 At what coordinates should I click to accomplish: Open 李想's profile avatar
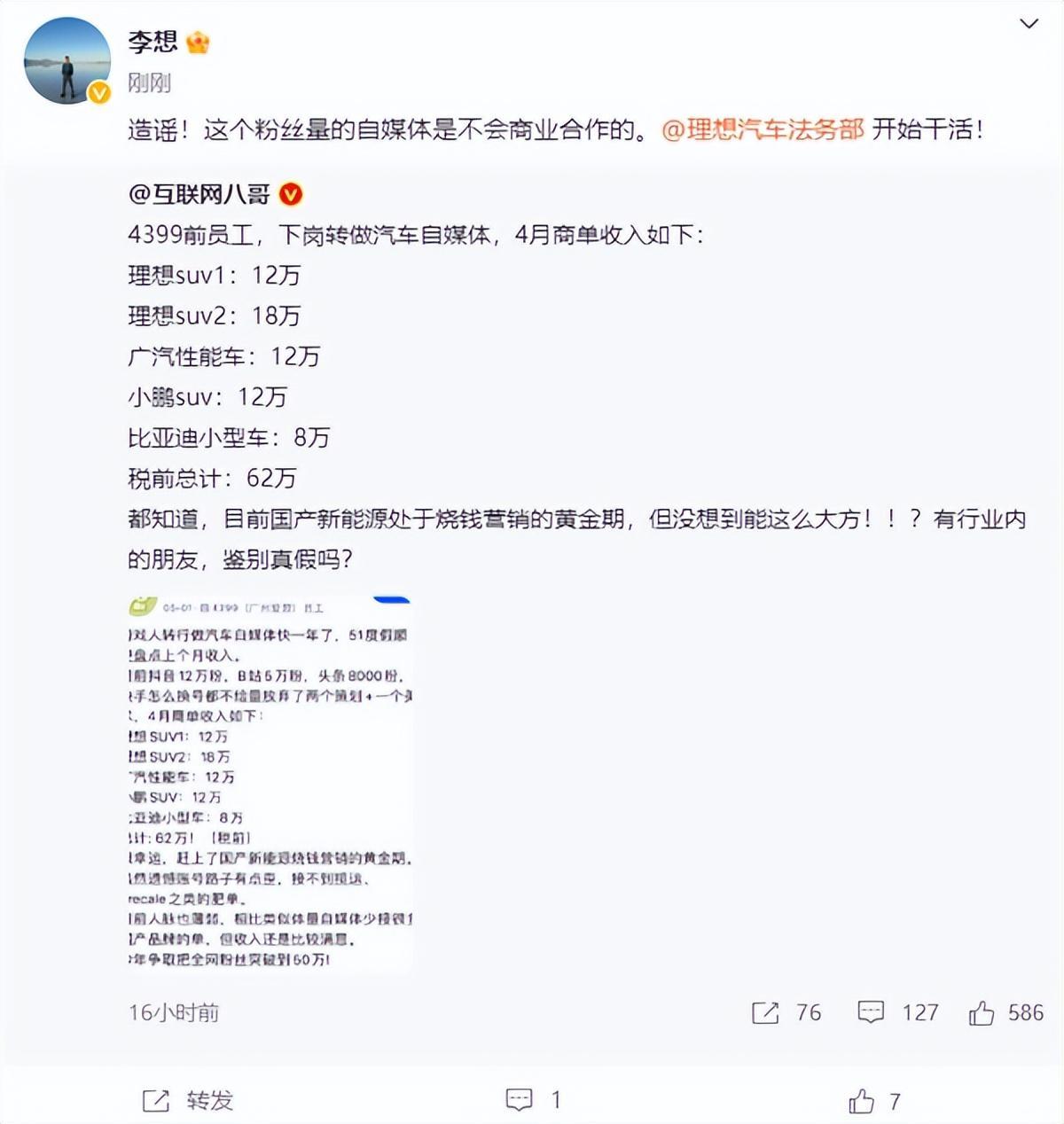[x=67, y=60]
